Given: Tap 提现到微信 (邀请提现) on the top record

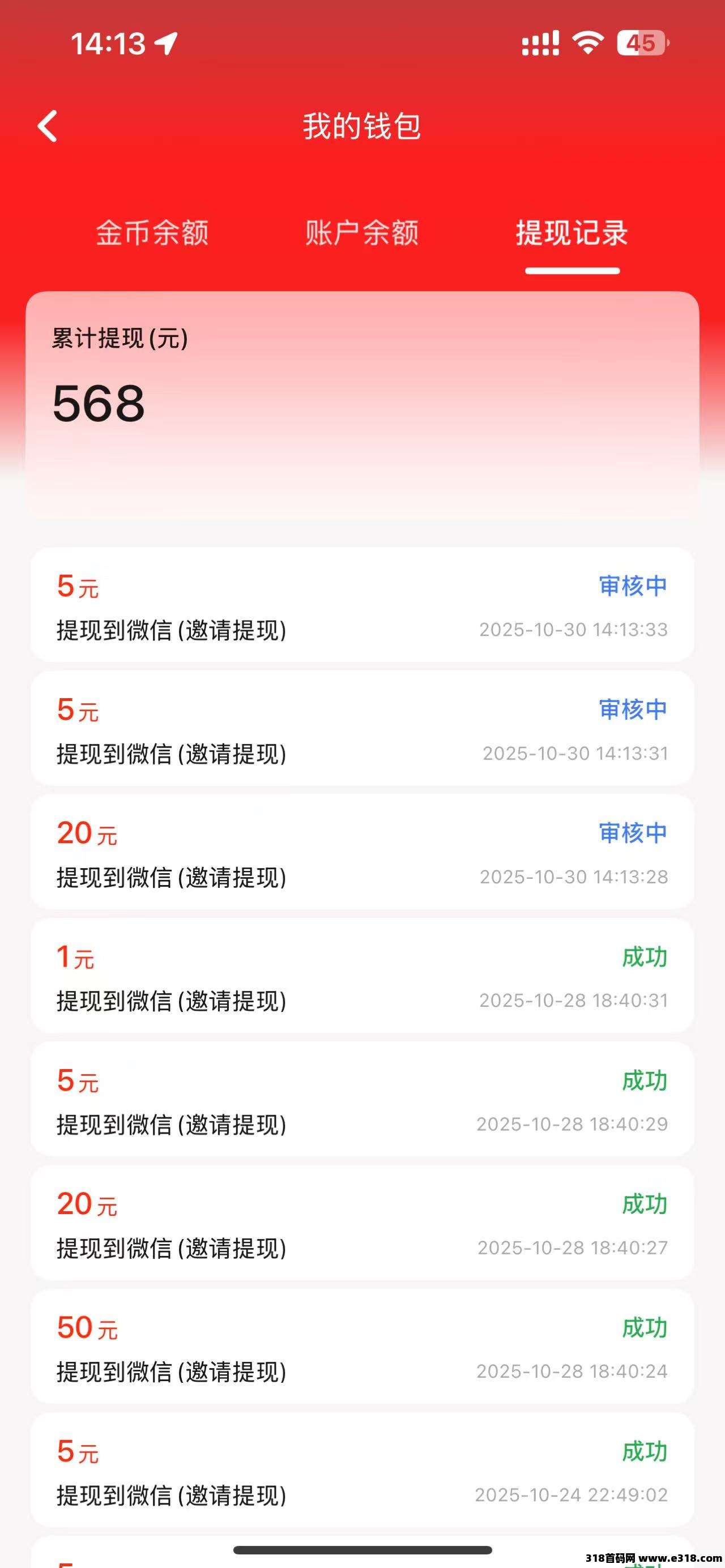Looking at the screenshot, I should 172,629.
